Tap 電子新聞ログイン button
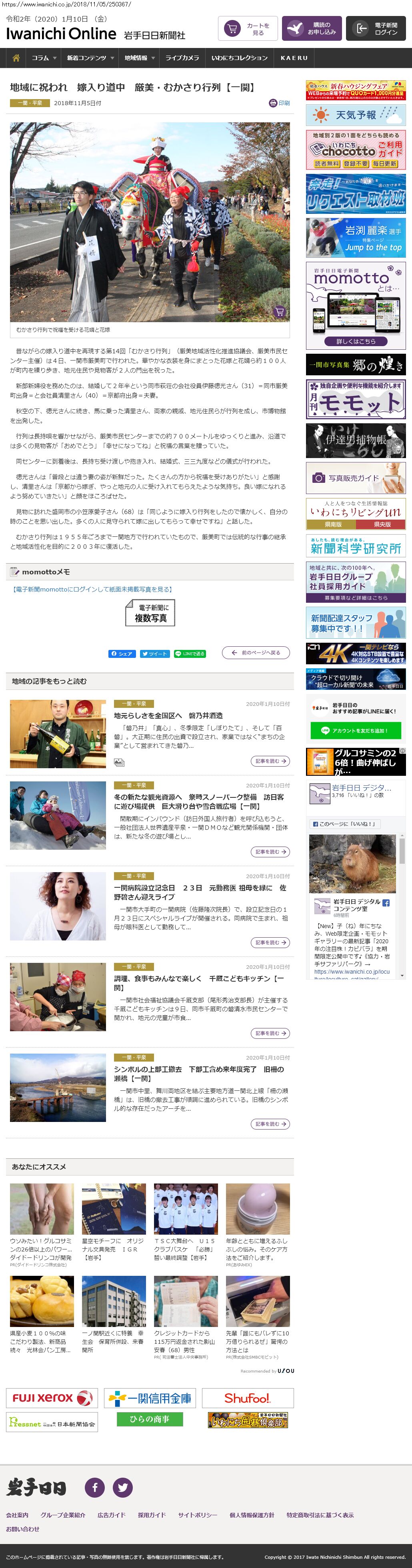Screen dimensions: 412x1568 pos(376,29)
